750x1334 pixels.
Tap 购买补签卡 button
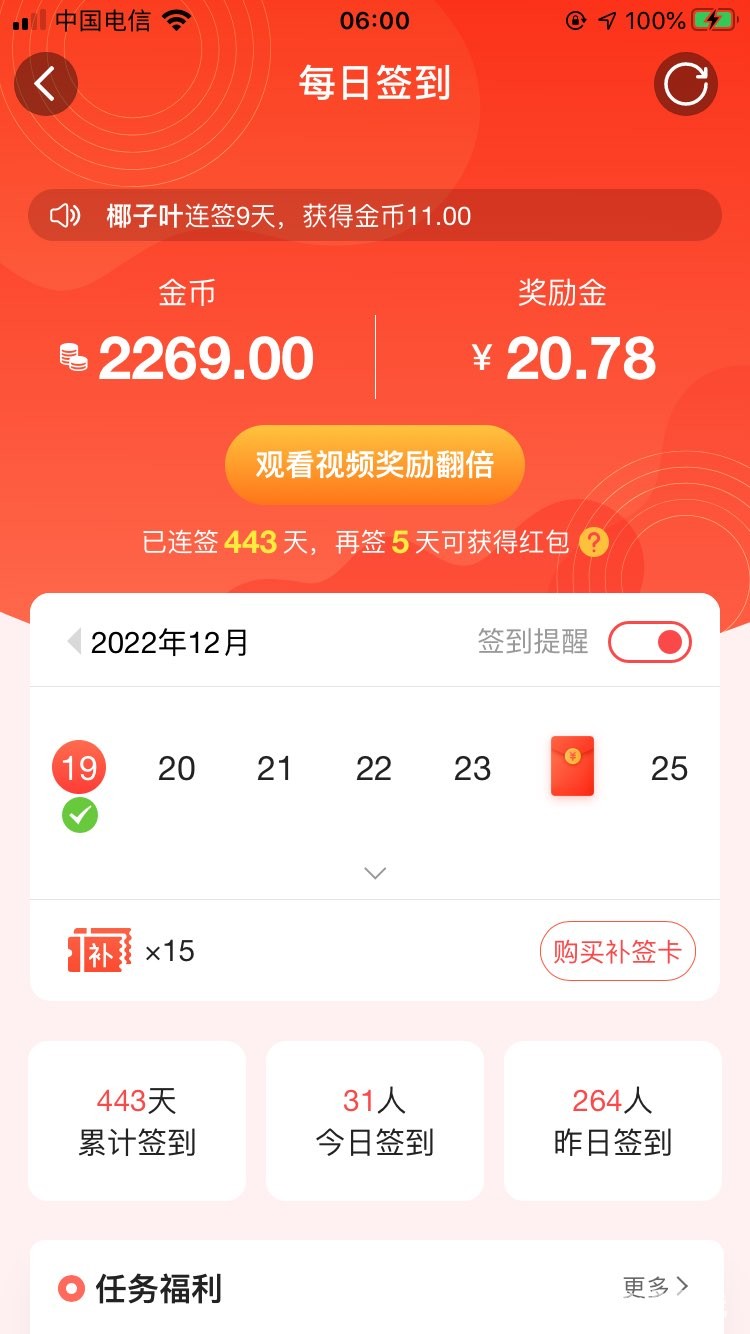point(617,951)
